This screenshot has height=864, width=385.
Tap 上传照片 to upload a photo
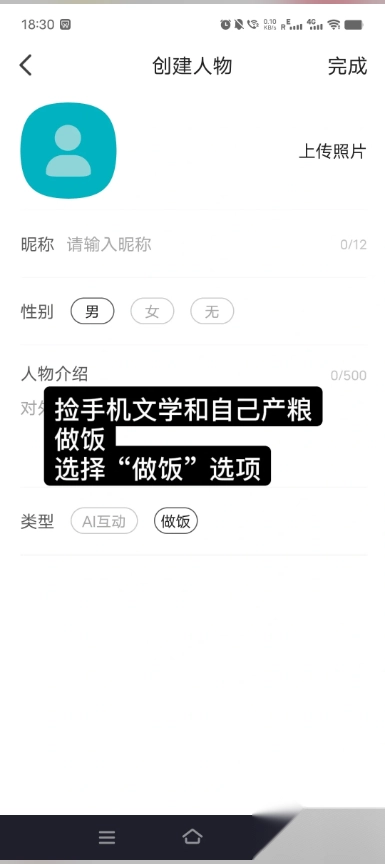333,150
